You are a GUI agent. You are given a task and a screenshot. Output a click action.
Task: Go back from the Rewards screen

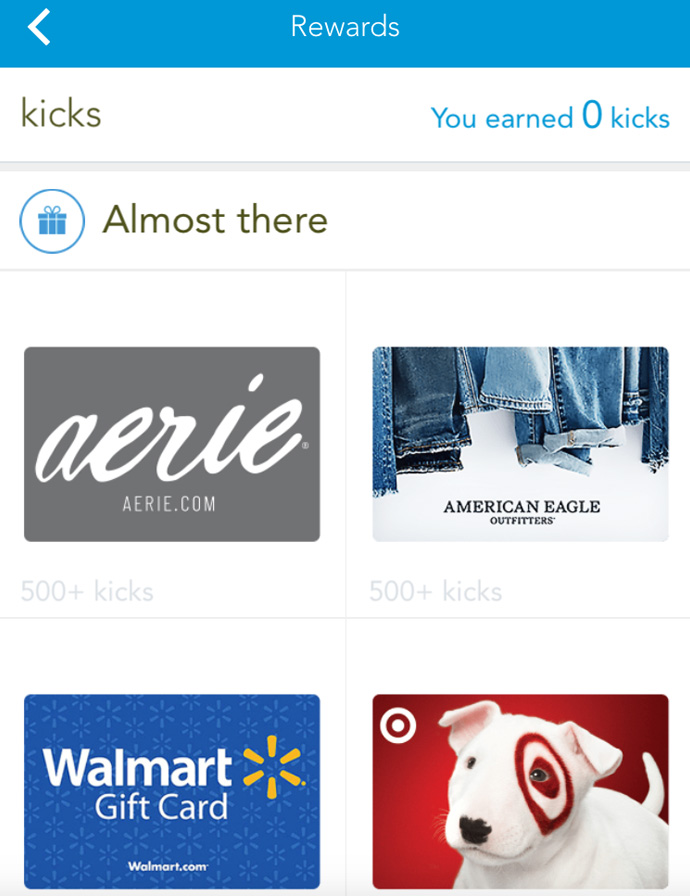[x=39, y=27]
